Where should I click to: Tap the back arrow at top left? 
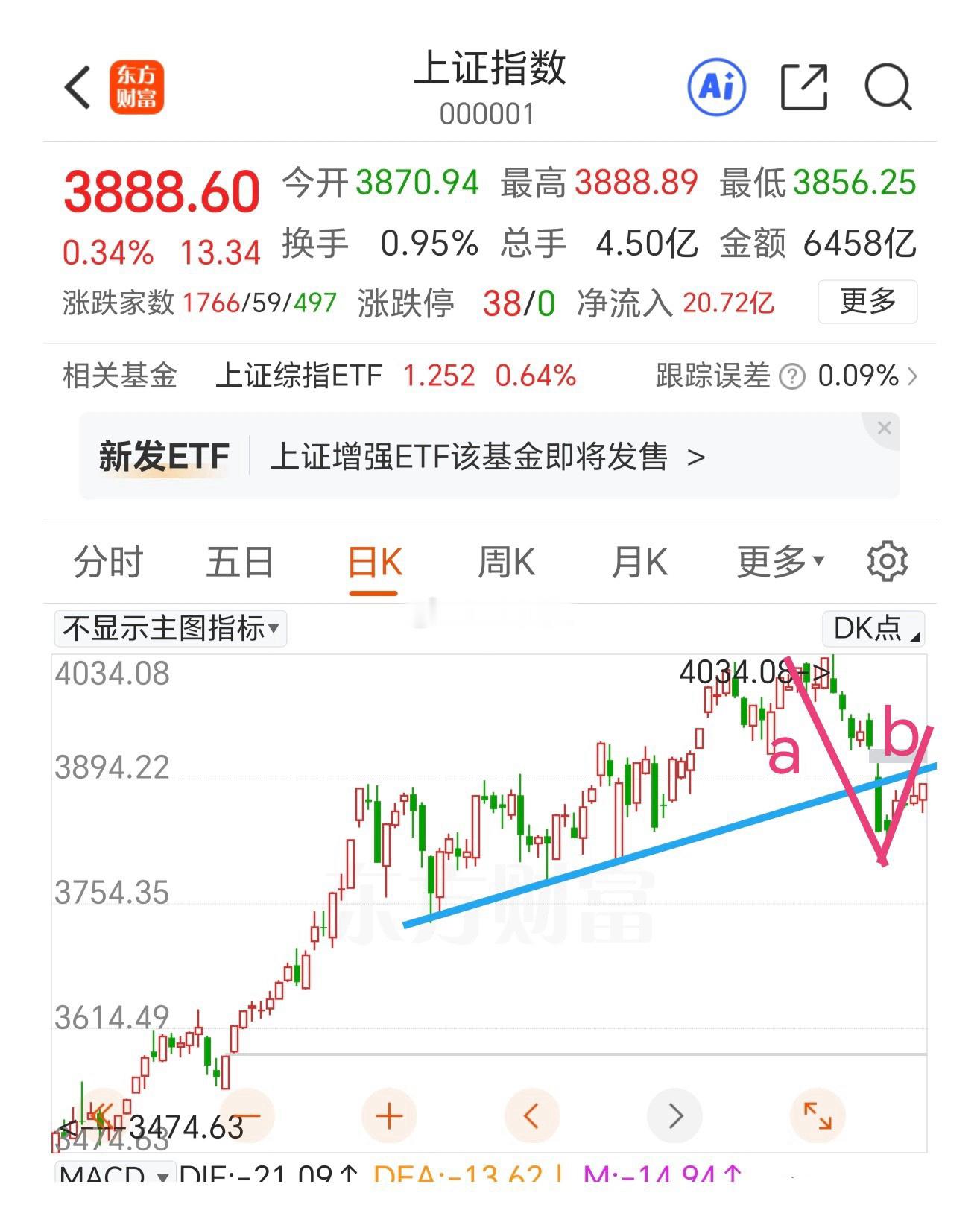78,86
